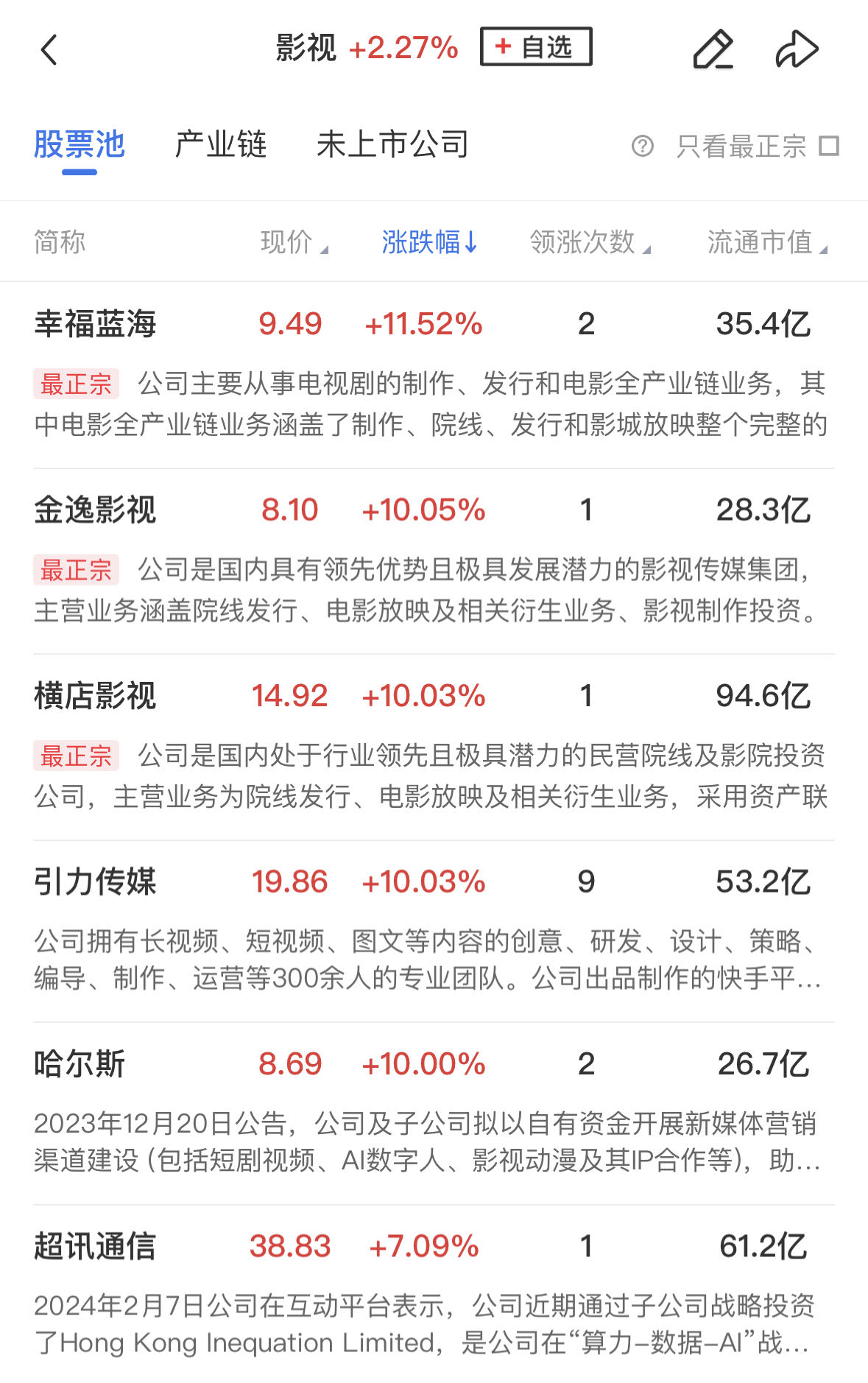The image size is (868, 1383).
Task: Add 影视 to 自选 watchlist
Action: [535, 47]
